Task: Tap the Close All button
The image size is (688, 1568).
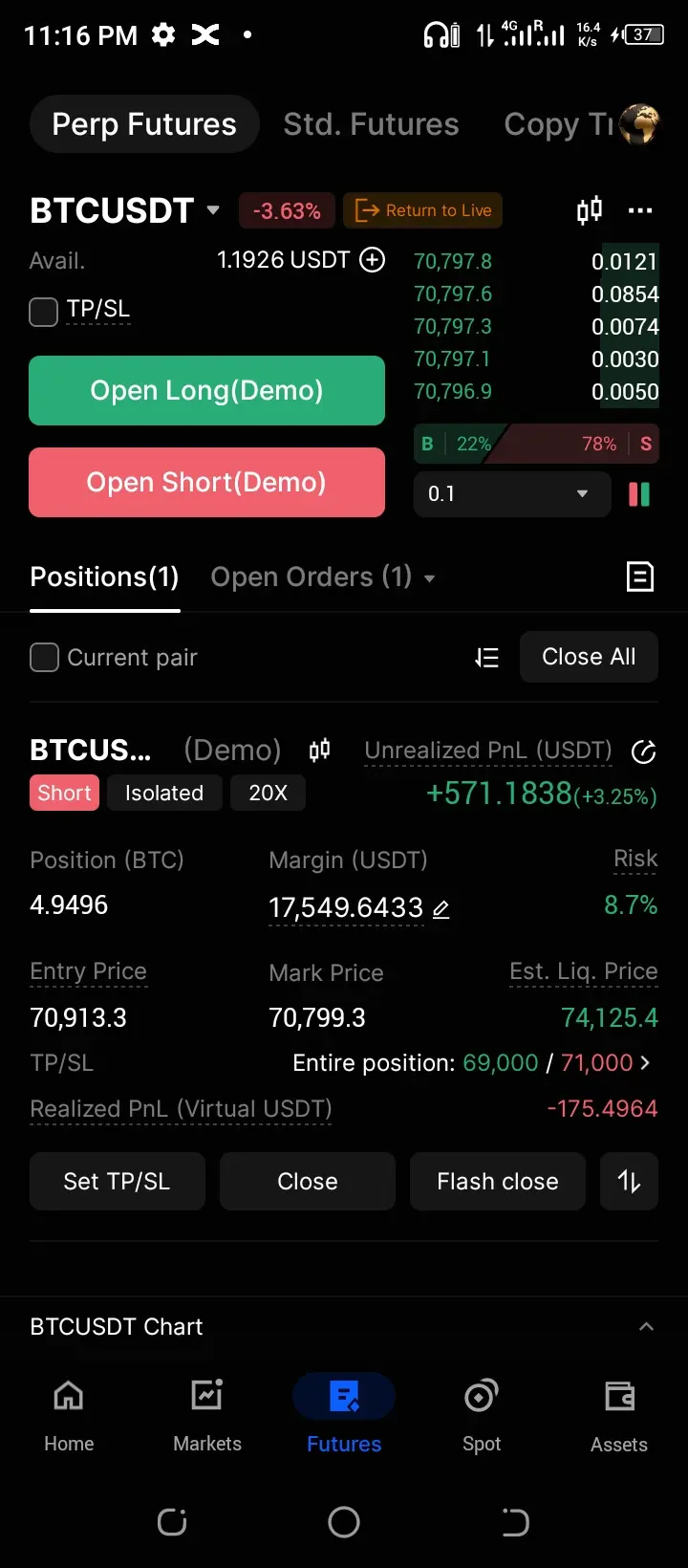Action: click(x=588, y=657)
